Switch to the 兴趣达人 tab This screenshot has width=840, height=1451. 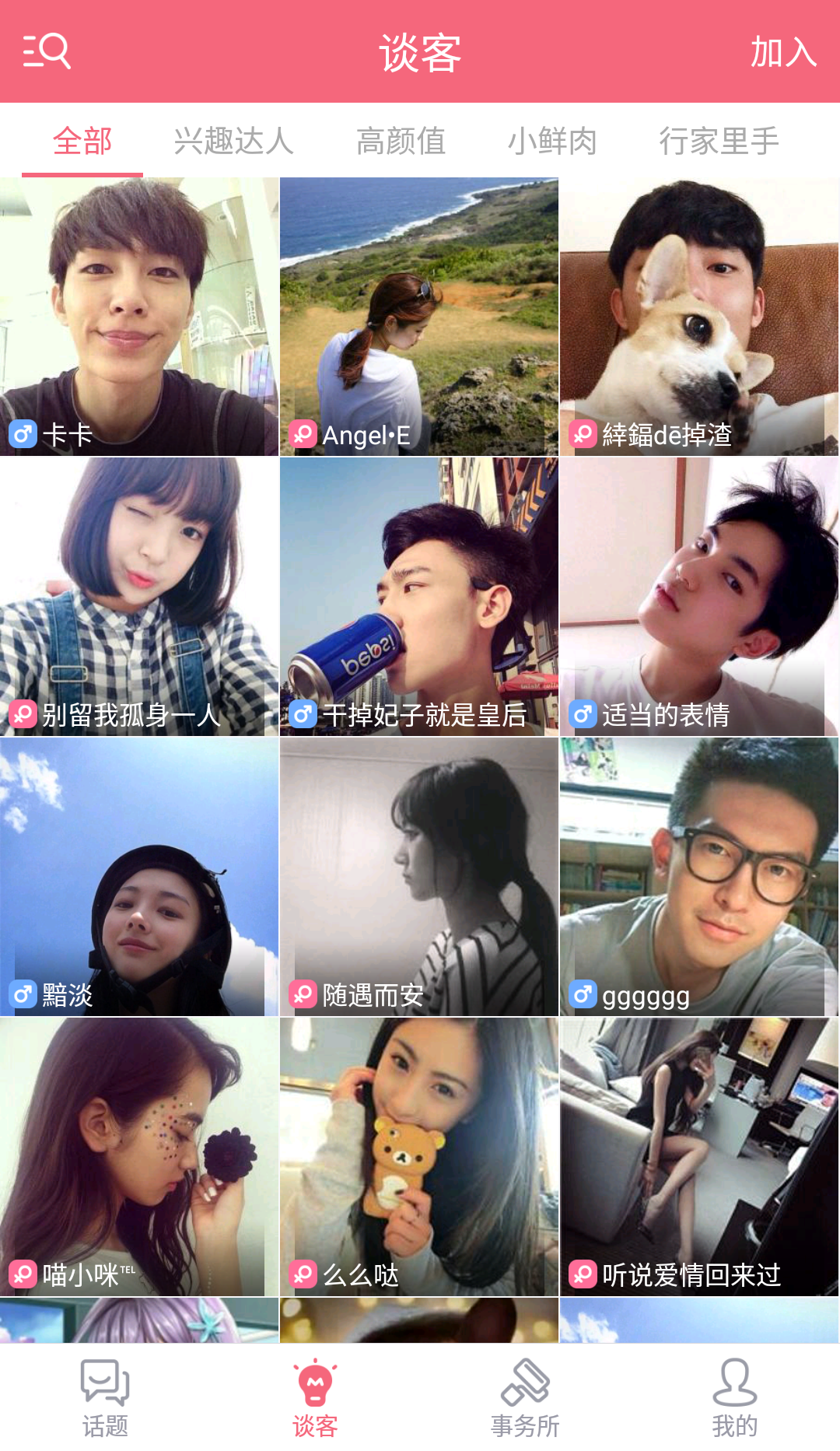[x=233, y=141]
